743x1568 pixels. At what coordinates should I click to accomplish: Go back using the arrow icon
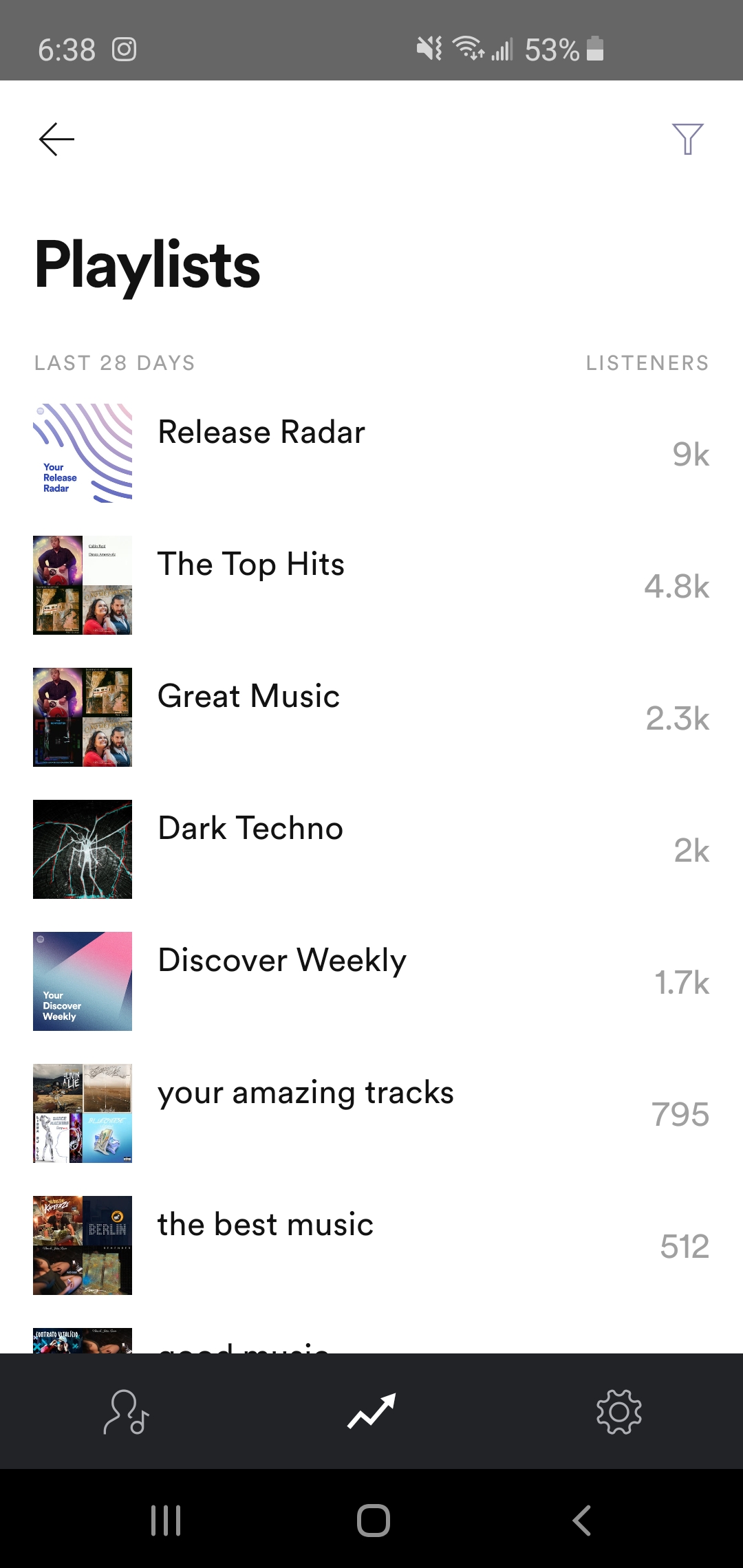pos(56,140)
